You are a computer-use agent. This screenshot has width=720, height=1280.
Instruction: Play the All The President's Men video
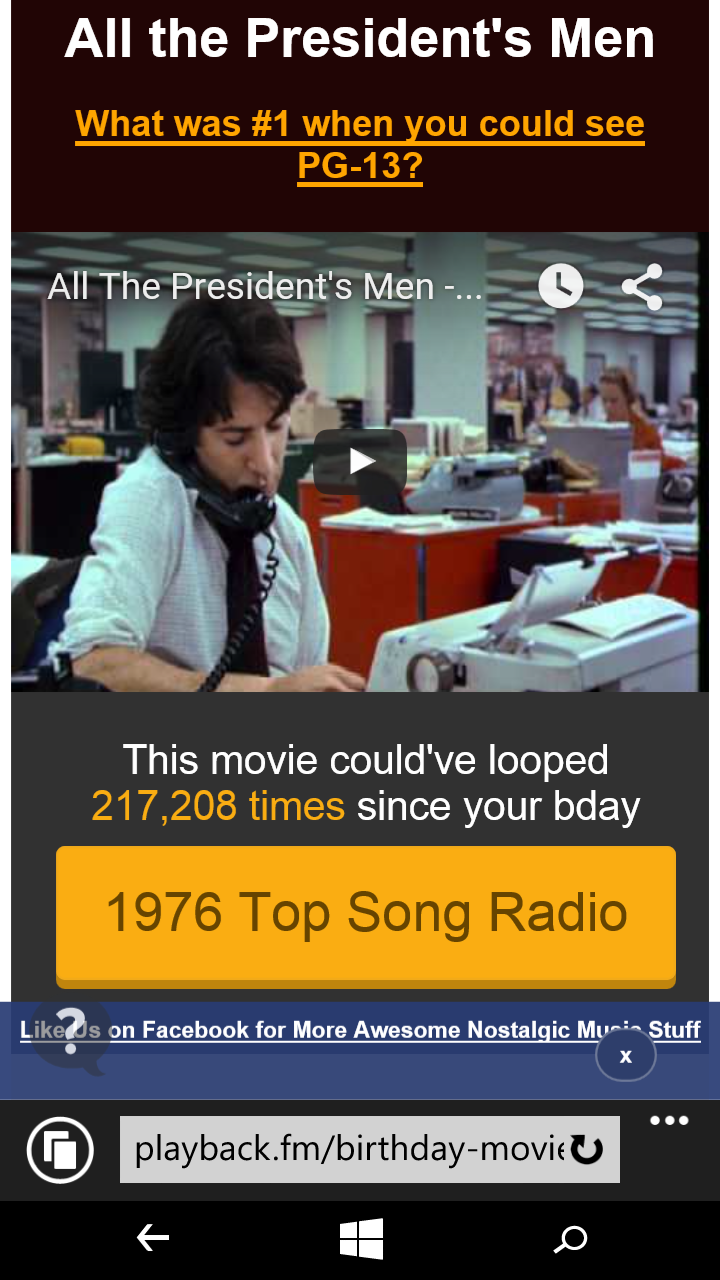(x=360, y=461)
